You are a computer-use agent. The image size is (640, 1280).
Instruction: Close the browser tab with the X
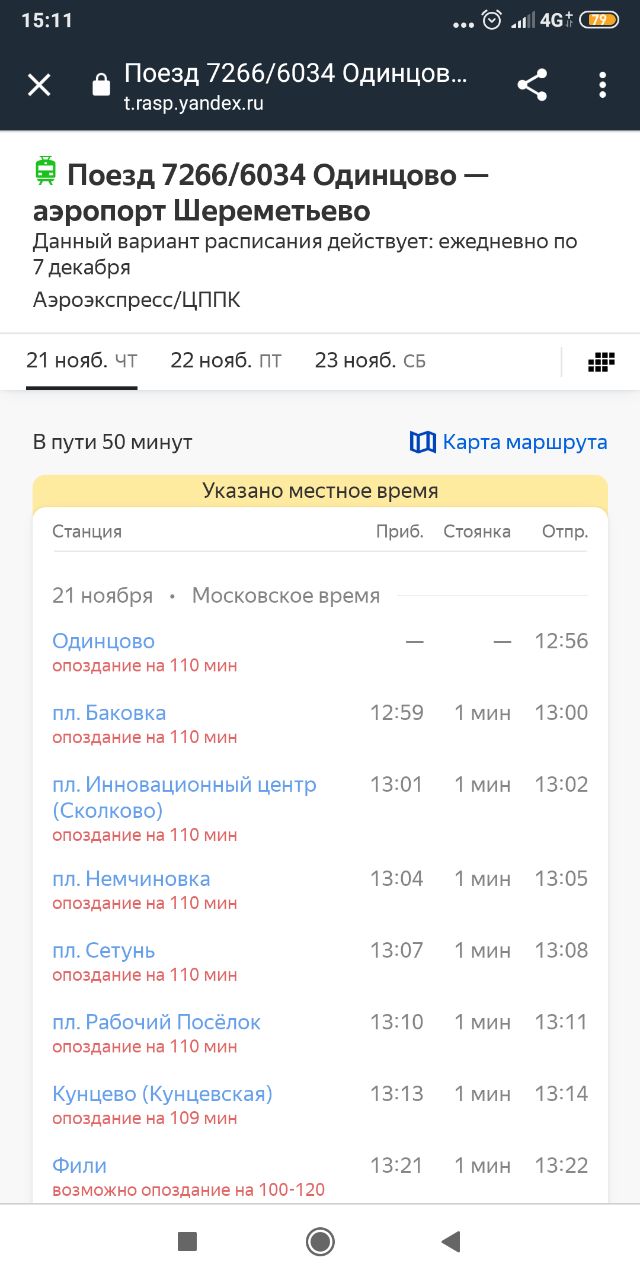coord(39,86)
